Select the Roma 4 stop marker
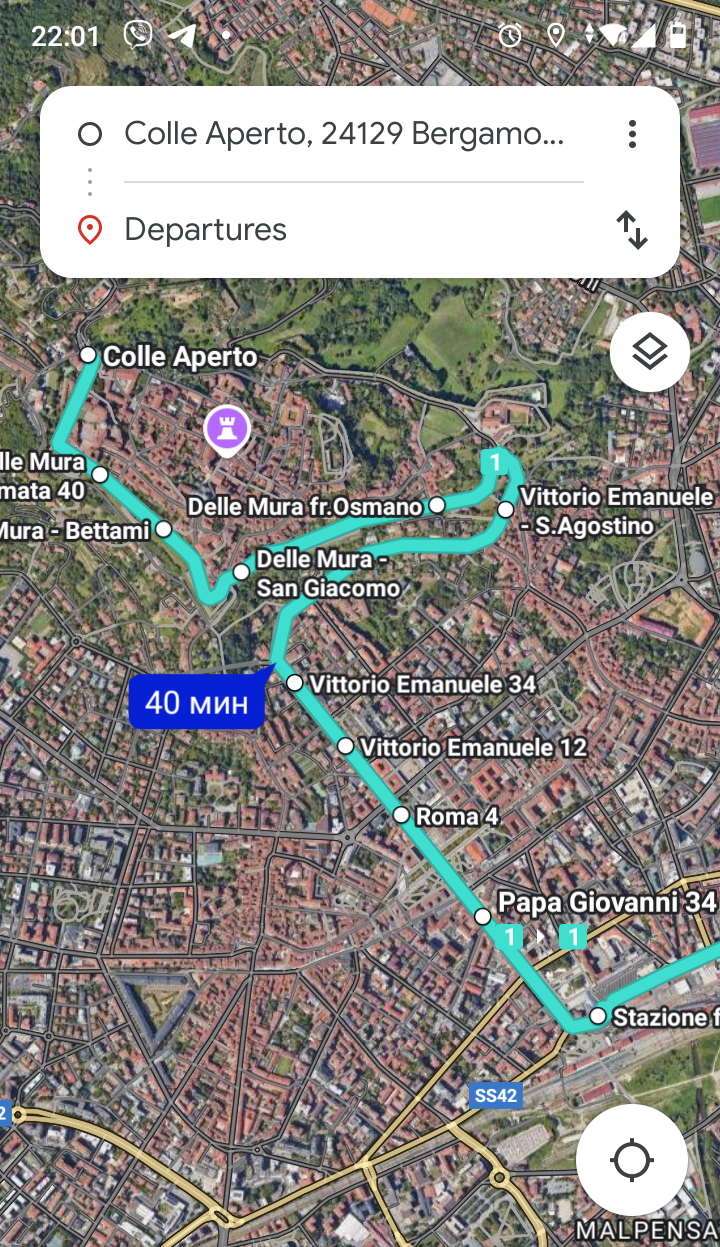Viewport: 720px width, 1247px height. pyautogui.click(x=401, y=815)
